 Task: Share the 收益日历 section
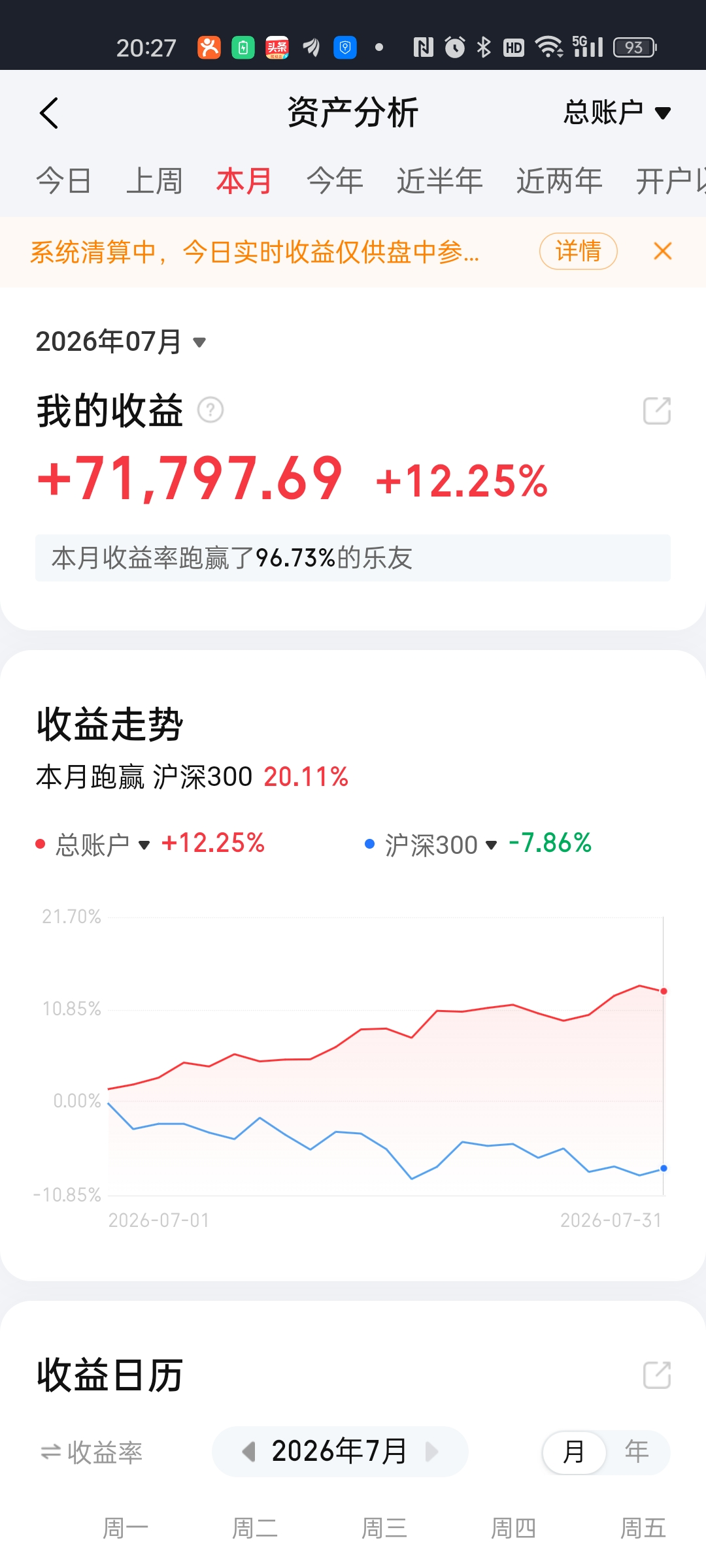coord(657,1375)
